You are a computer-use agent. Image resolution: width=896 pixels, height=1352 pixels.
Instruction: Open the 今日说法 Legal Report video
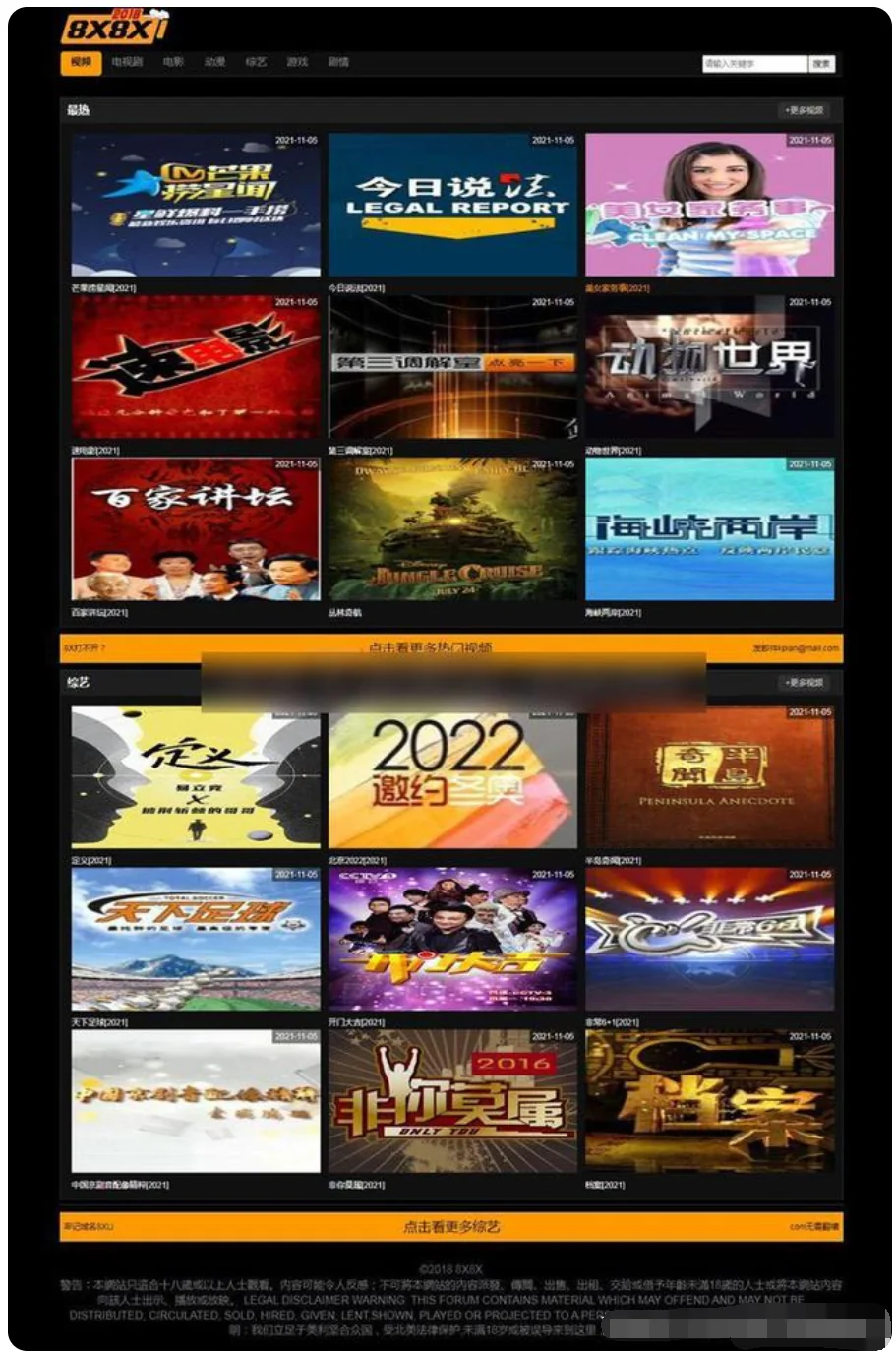(452, 205)
